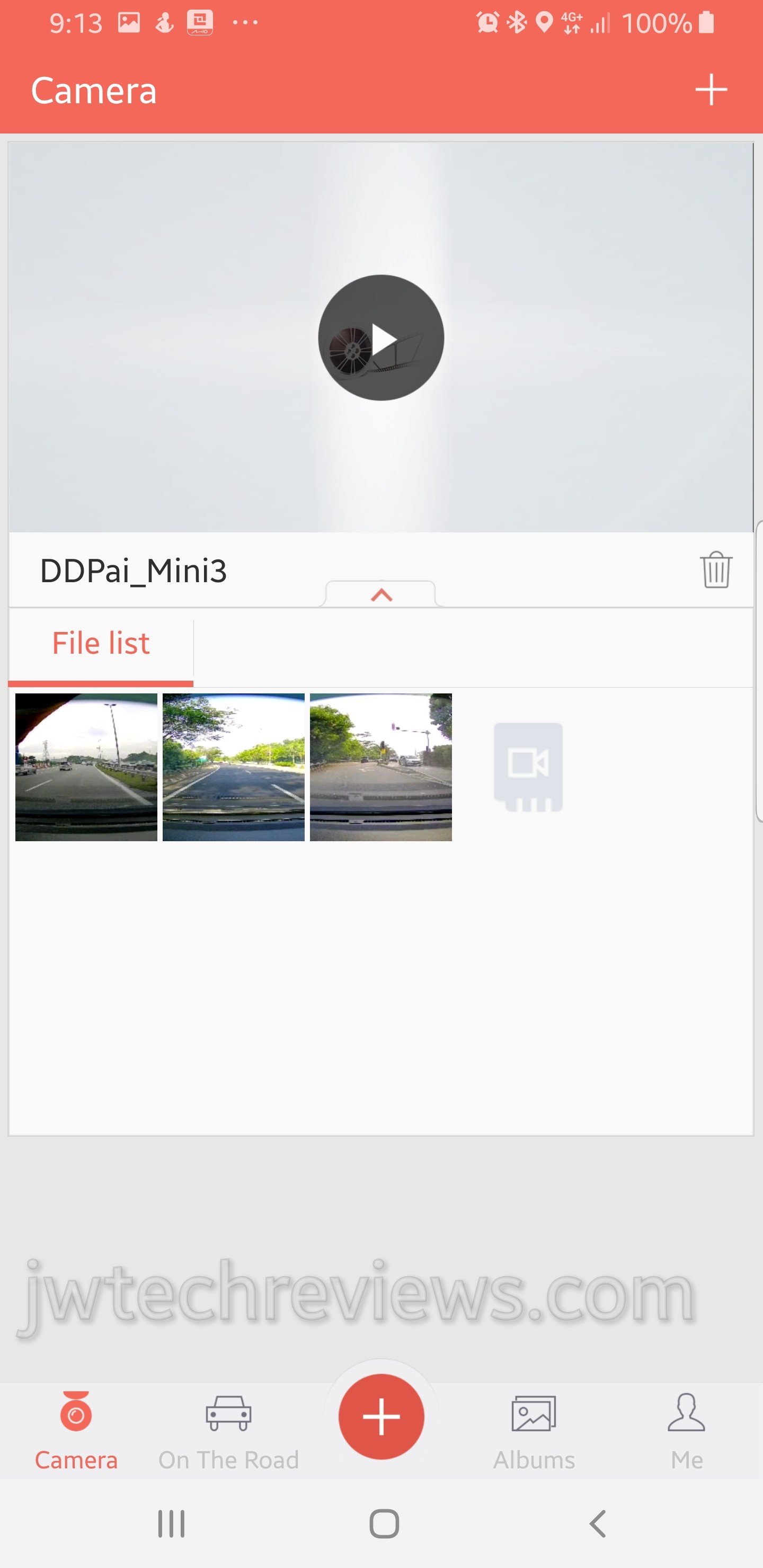Tap the red plus floating button
763x1568 pixels.
point(381,1417)
